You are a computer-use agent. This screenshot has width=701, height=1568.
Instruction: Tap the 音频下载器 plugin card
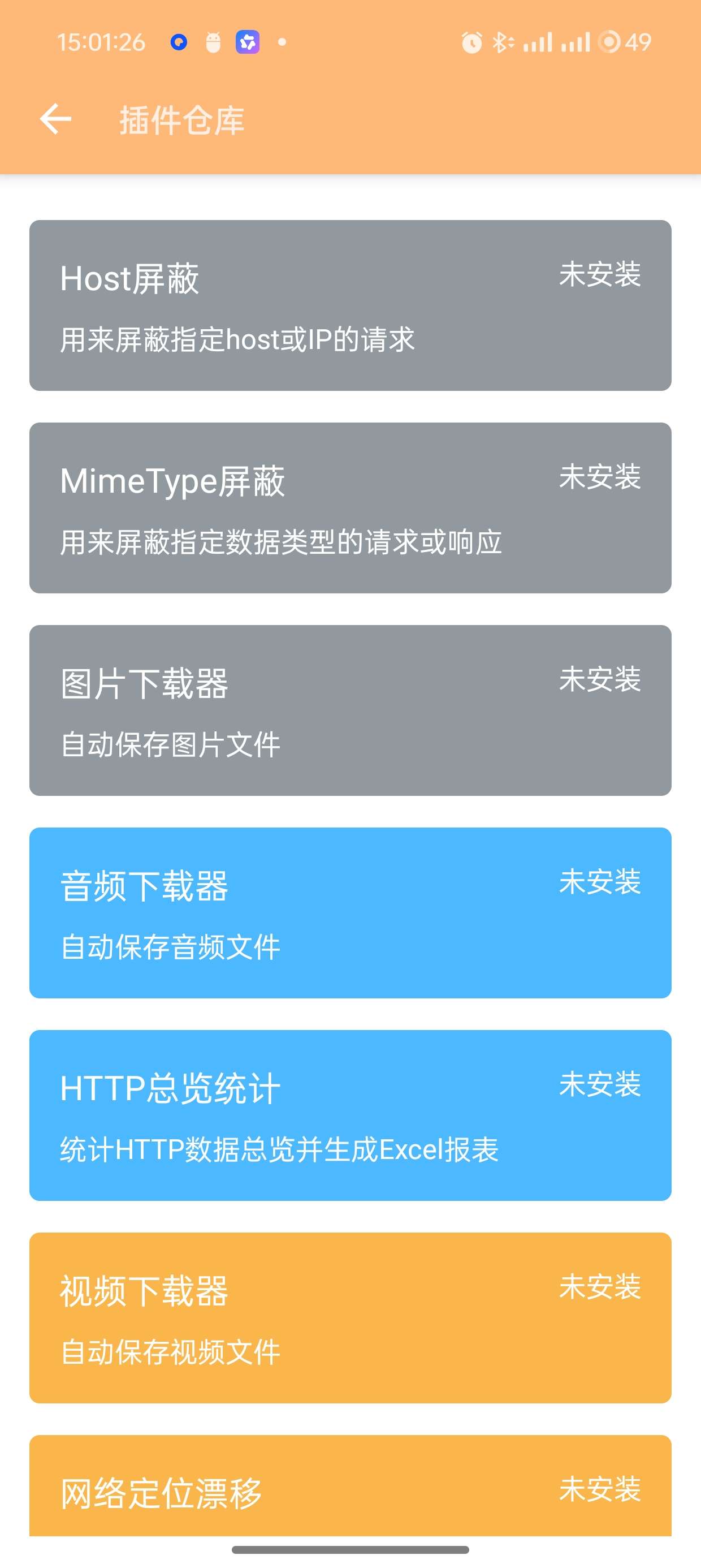point(350,912)
